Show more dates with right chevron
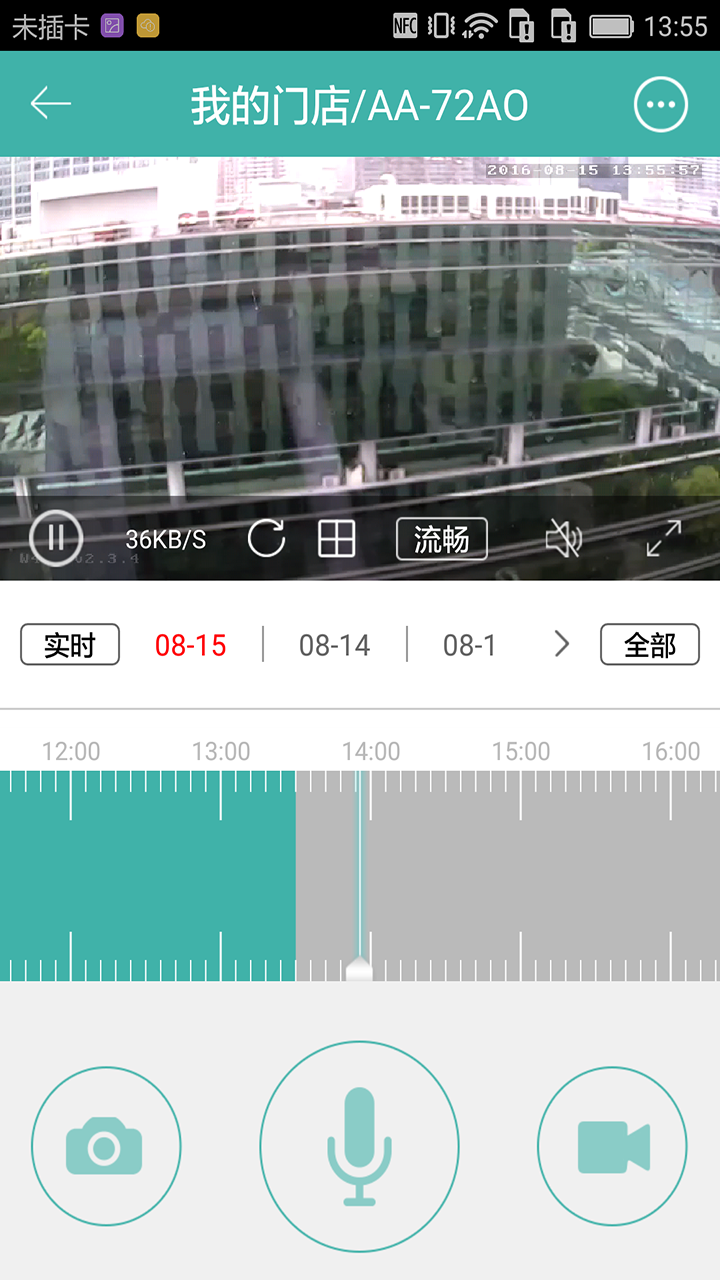Viewport: 720px width, 1280px height. click(x=562, y=645)
